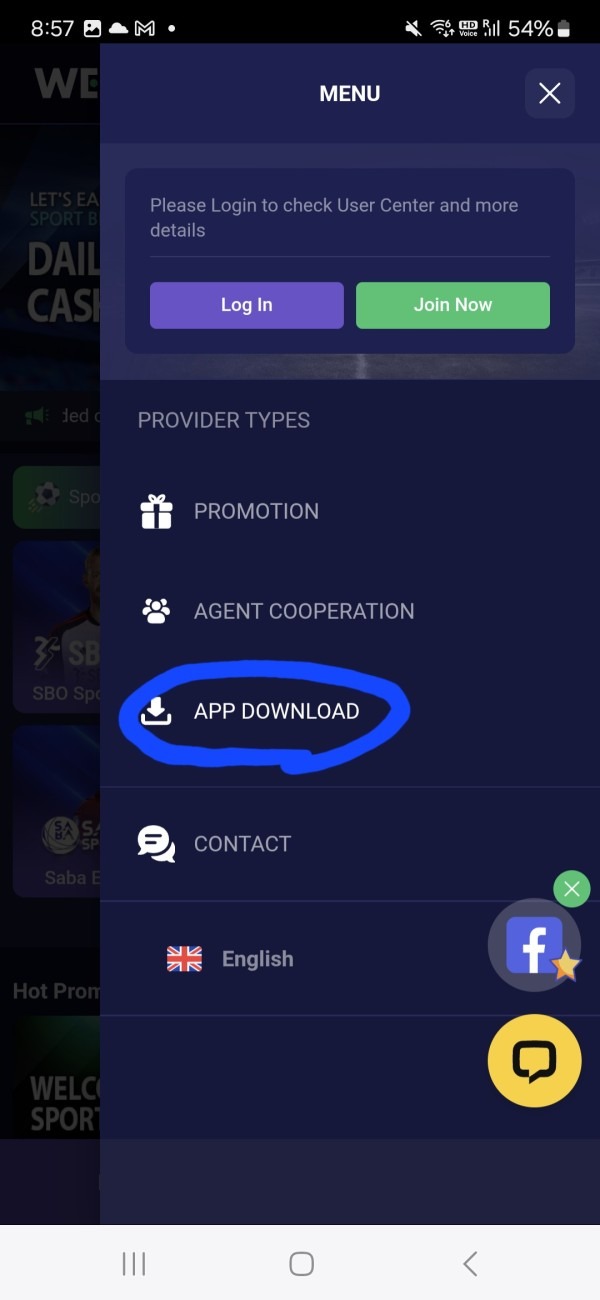Select Join Now to register

pyautogui.click(x=452, y=305)
